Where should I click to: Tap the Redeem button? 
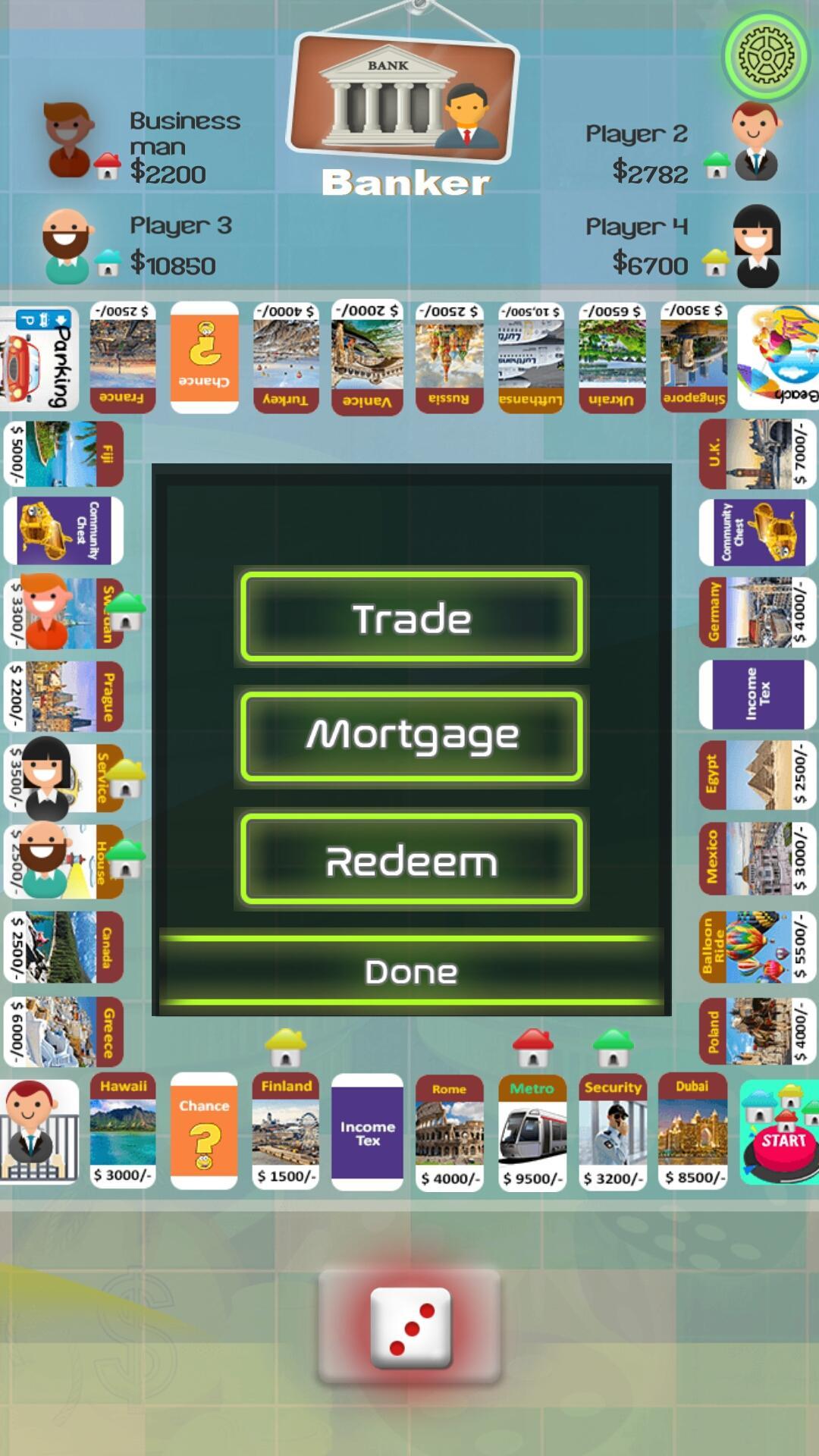[411, 860]
